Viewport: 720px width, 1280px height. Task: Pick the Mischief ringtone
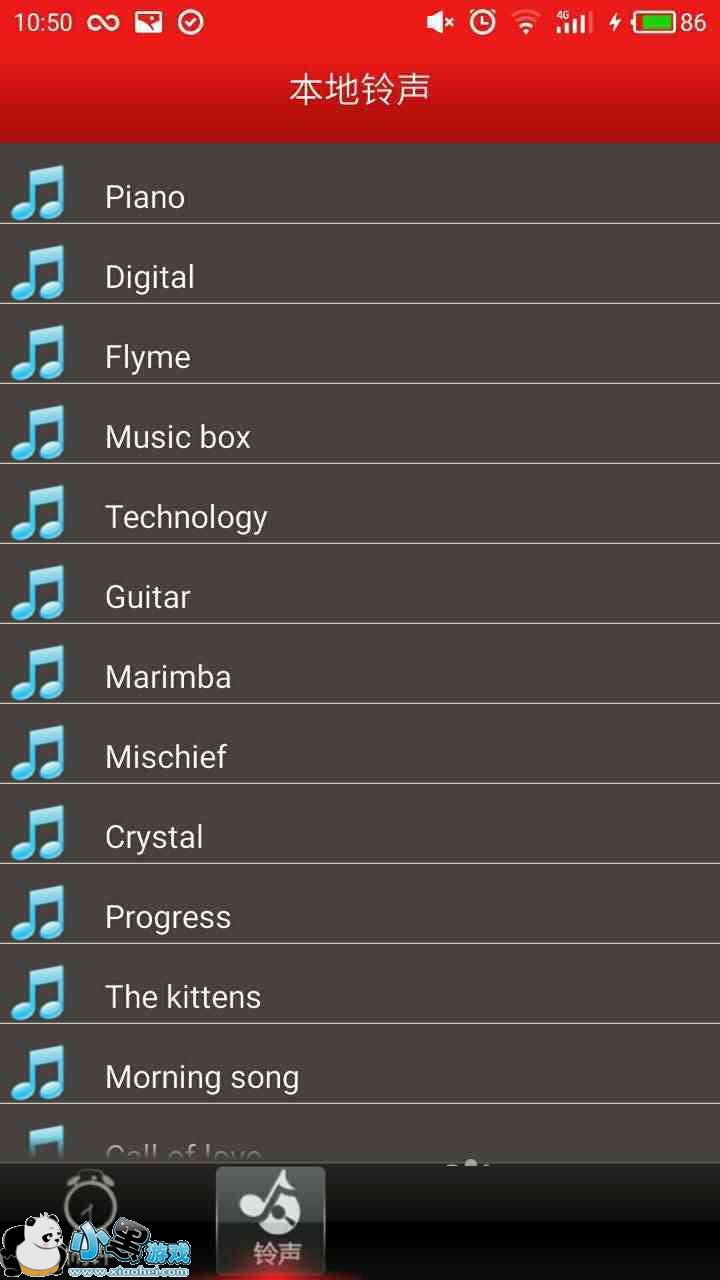tap(166, 756)
